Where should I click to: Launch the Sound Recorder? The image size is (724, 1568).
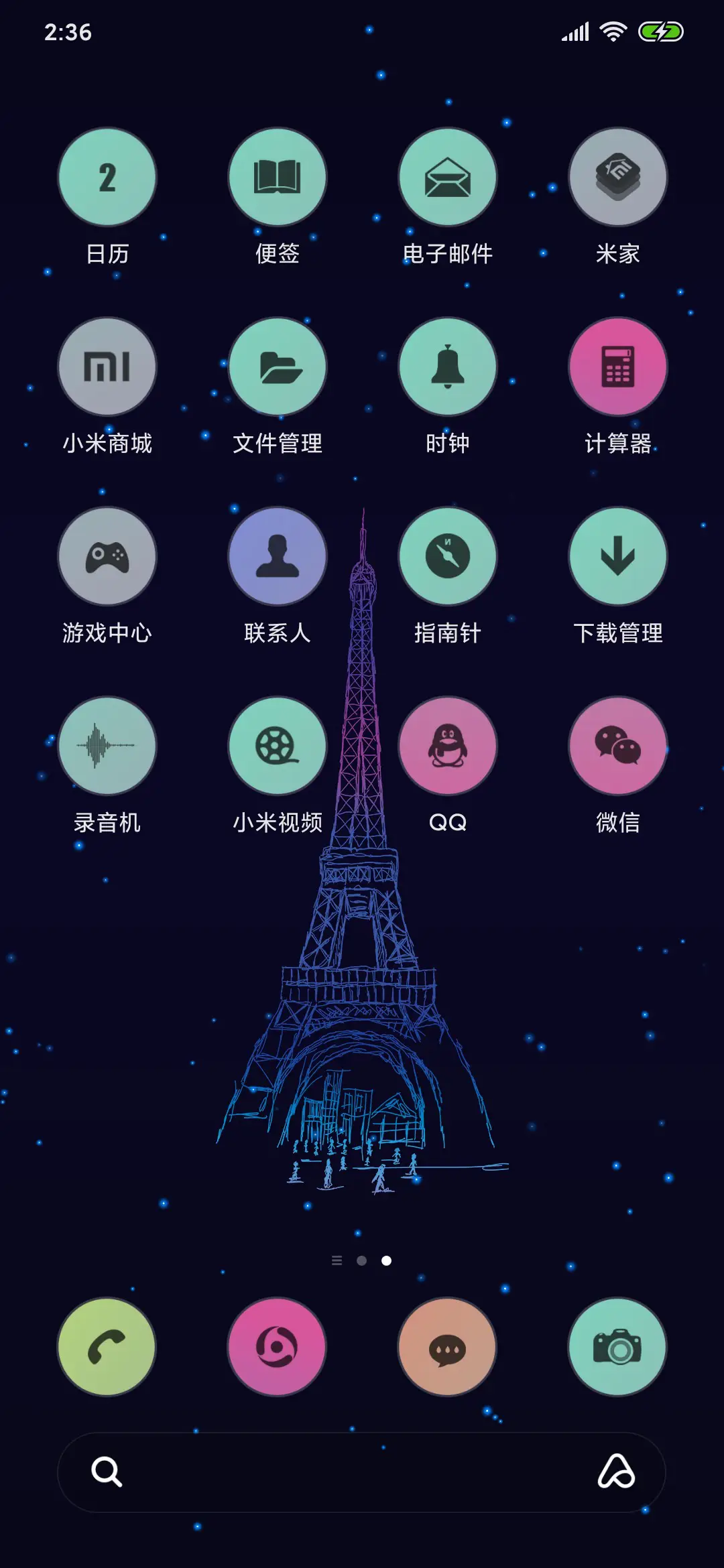click(x=107, y=746)
